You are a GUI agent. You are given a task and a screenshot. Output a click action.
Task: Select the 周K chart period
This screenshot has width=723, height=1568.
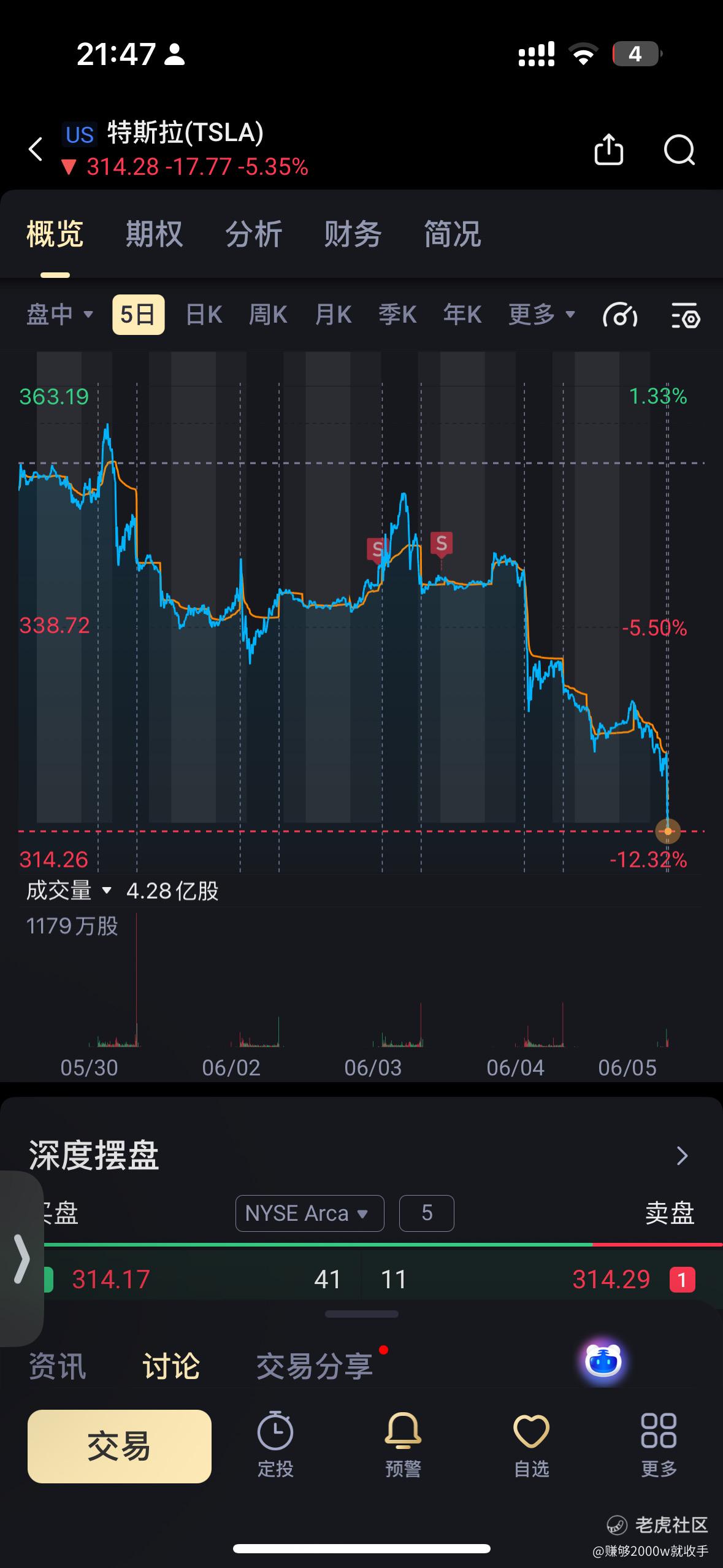coord(268,315)
